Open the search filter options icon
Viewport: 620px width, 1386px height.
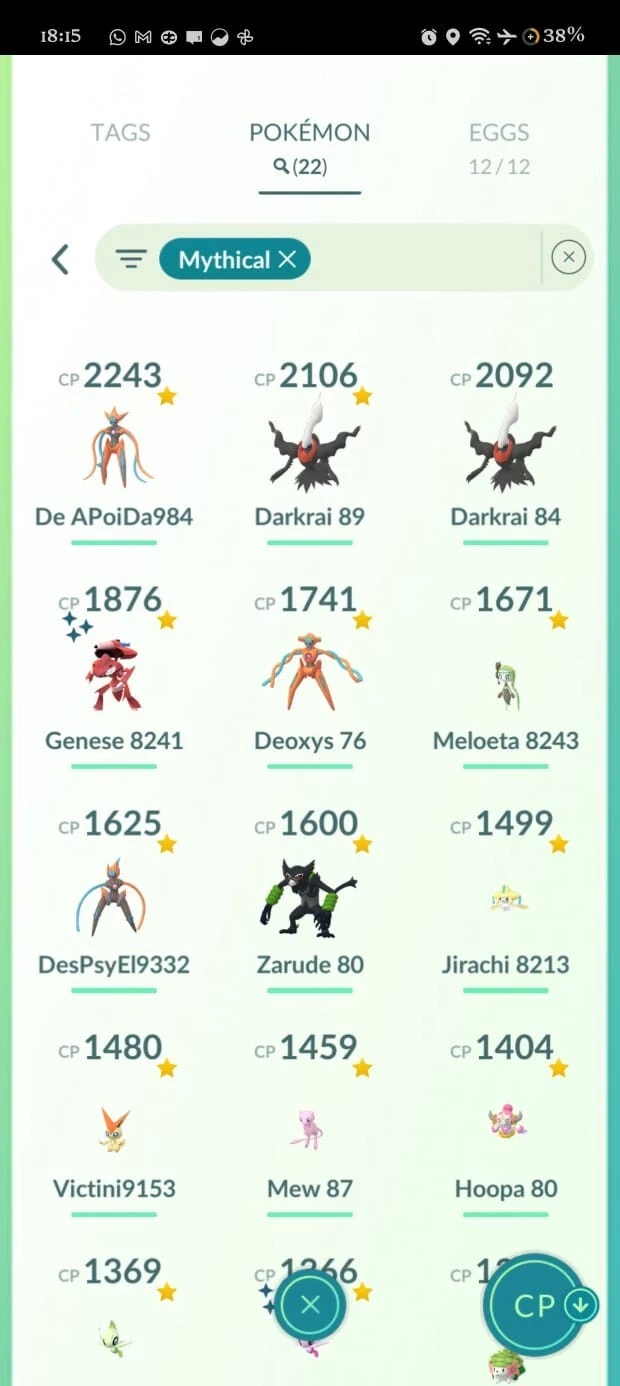130,260
